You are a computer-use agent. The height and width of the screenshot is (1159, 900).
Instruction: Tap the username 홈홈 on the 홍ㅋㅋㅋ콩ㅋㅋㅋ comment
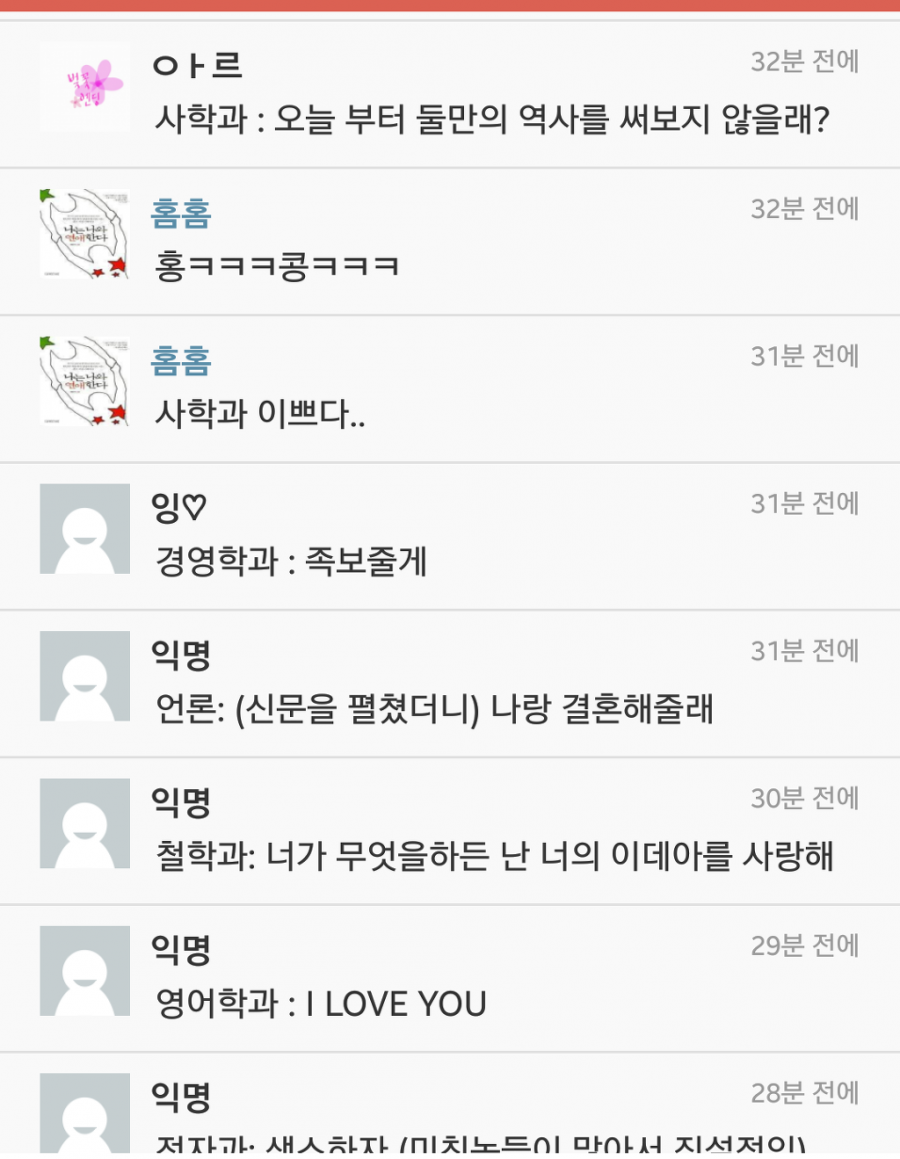tap(181, 213)
